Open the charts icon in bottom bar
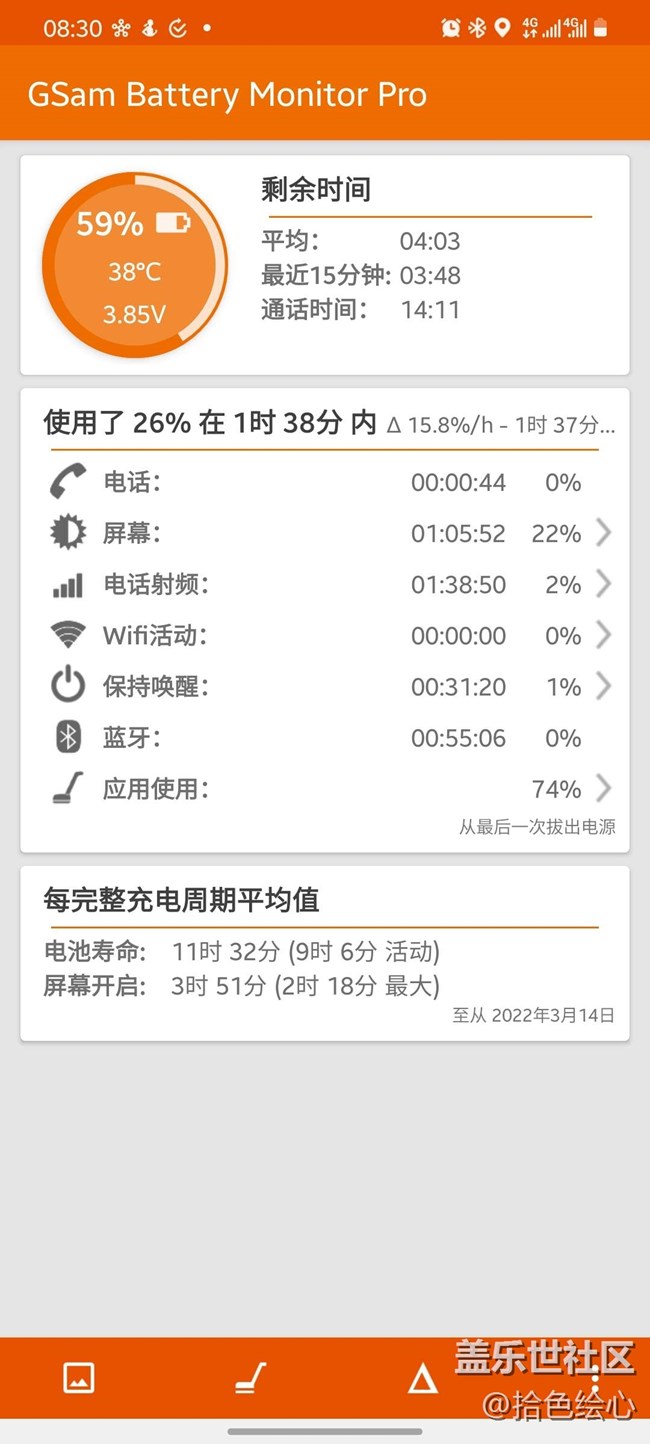 pos(78,1378)
